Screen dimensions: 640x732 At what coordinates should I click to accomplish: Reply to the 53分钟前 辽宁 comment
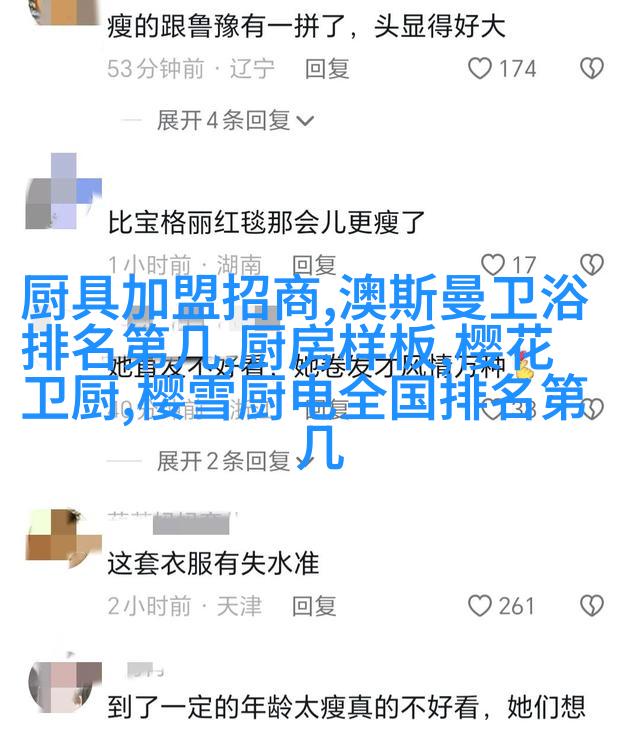pos(327,69)
